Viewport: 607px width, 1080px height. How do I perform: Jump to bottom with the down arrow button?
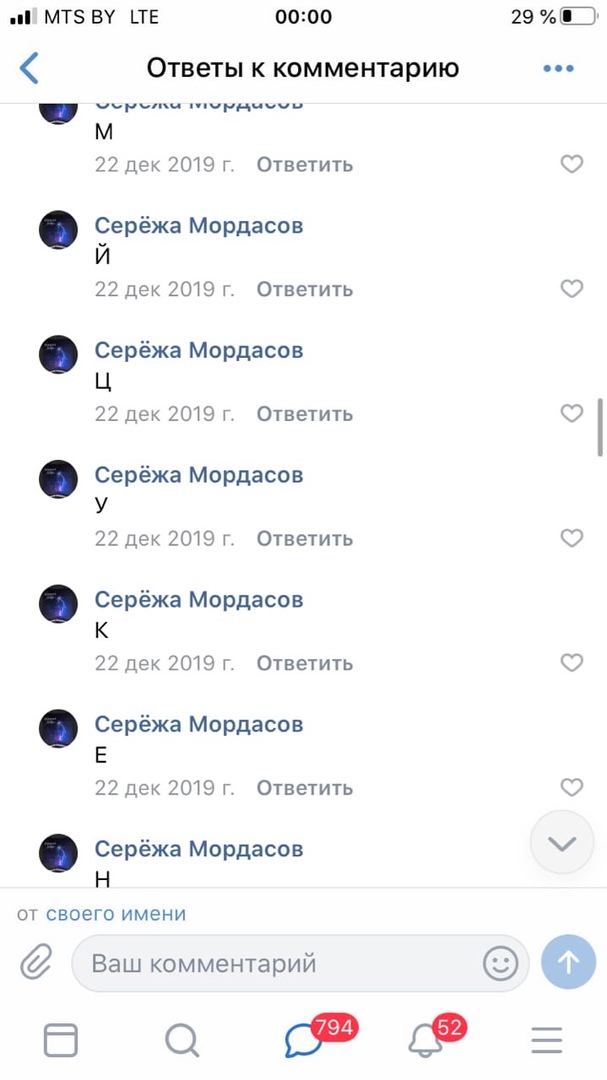(x=562, y=843)
